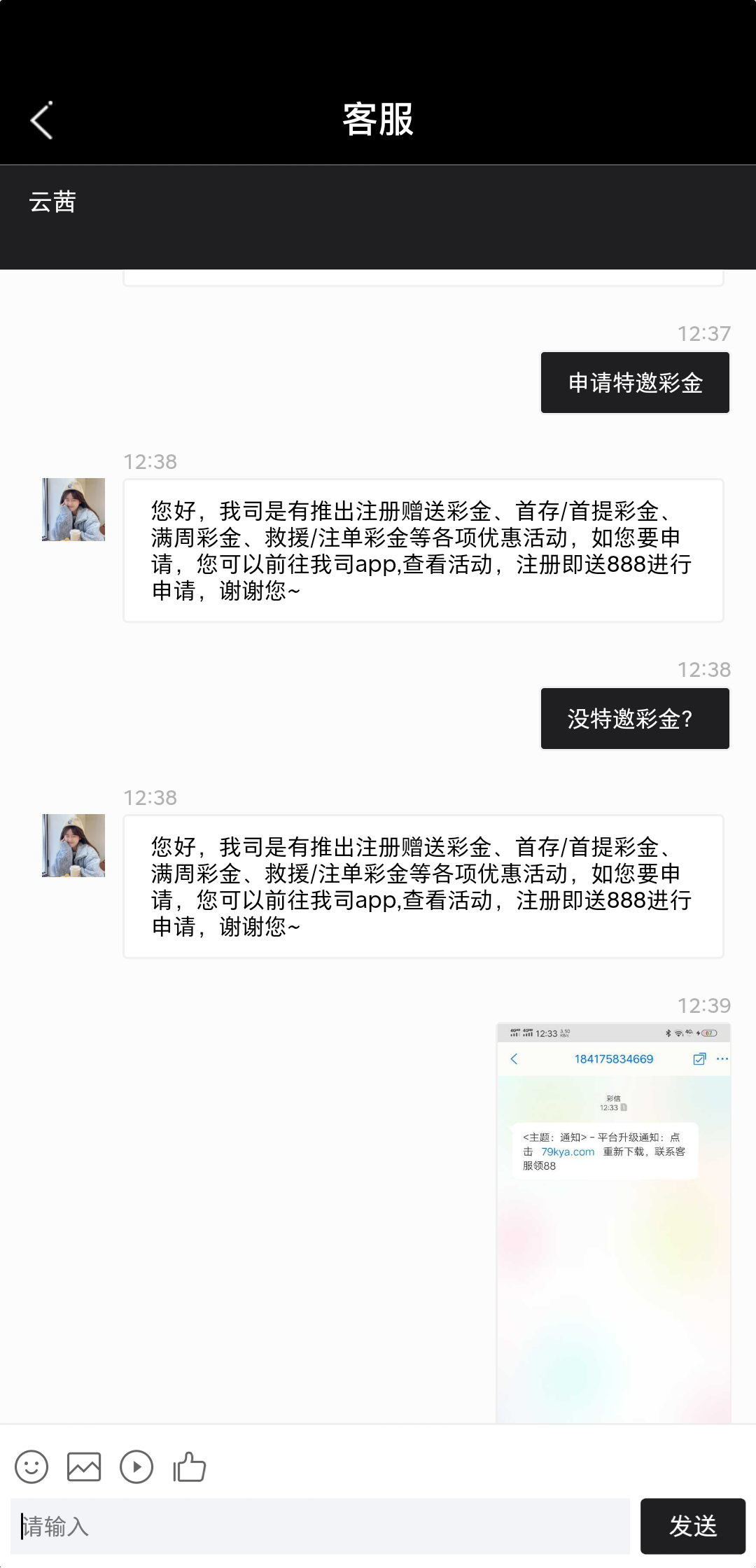
Task: Click the 客服 title in the header
Action: point(377,119)
